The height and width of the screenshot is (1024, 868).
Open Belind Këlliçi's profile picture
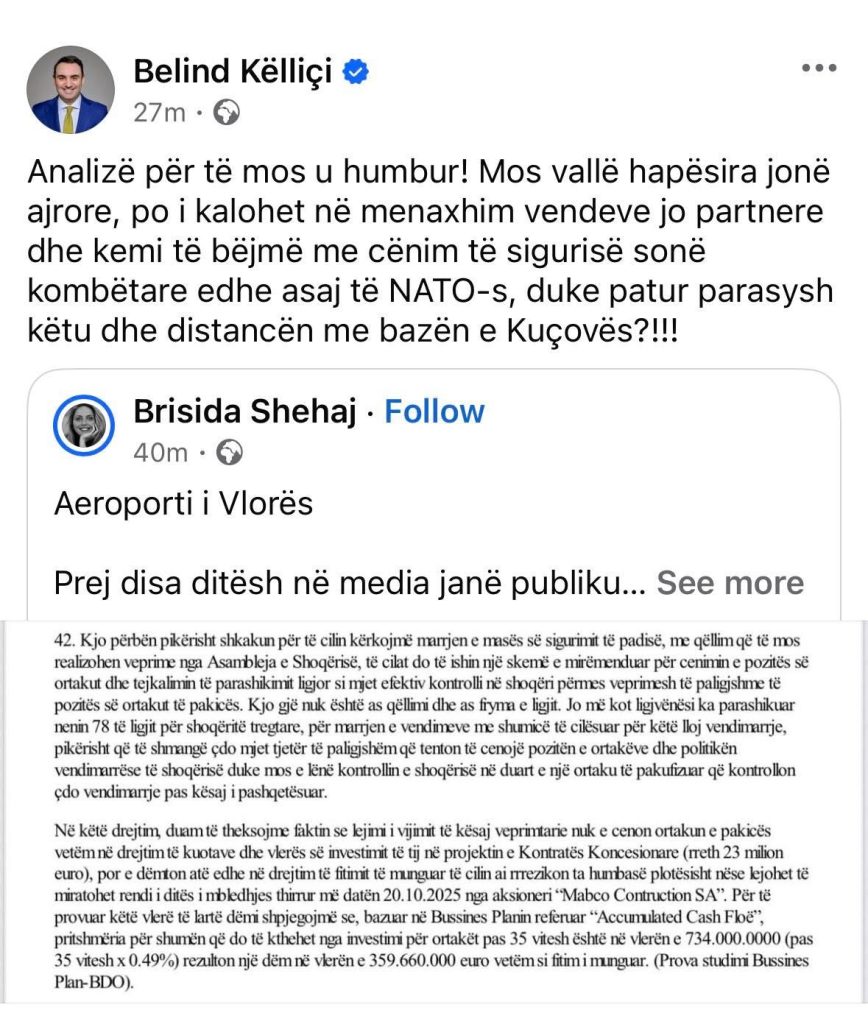point(70,89)
